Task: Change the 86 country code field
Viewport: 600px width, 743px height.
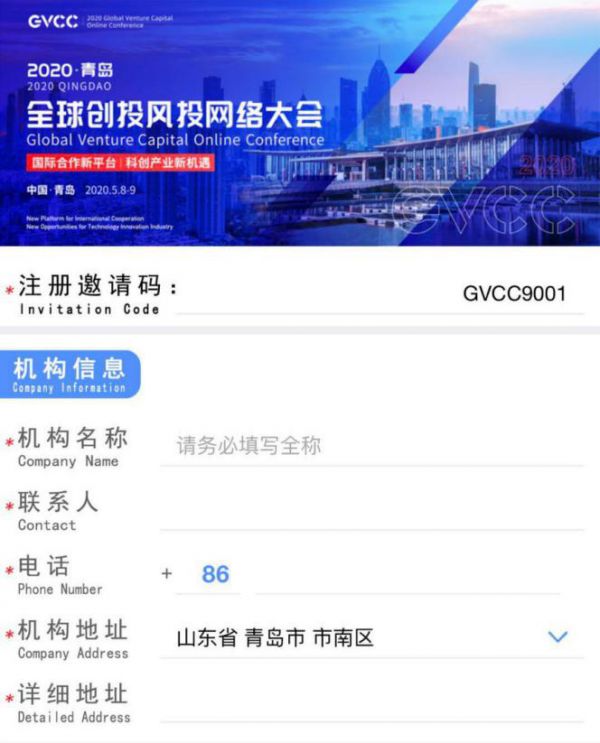Action: (x=215, y=574)
